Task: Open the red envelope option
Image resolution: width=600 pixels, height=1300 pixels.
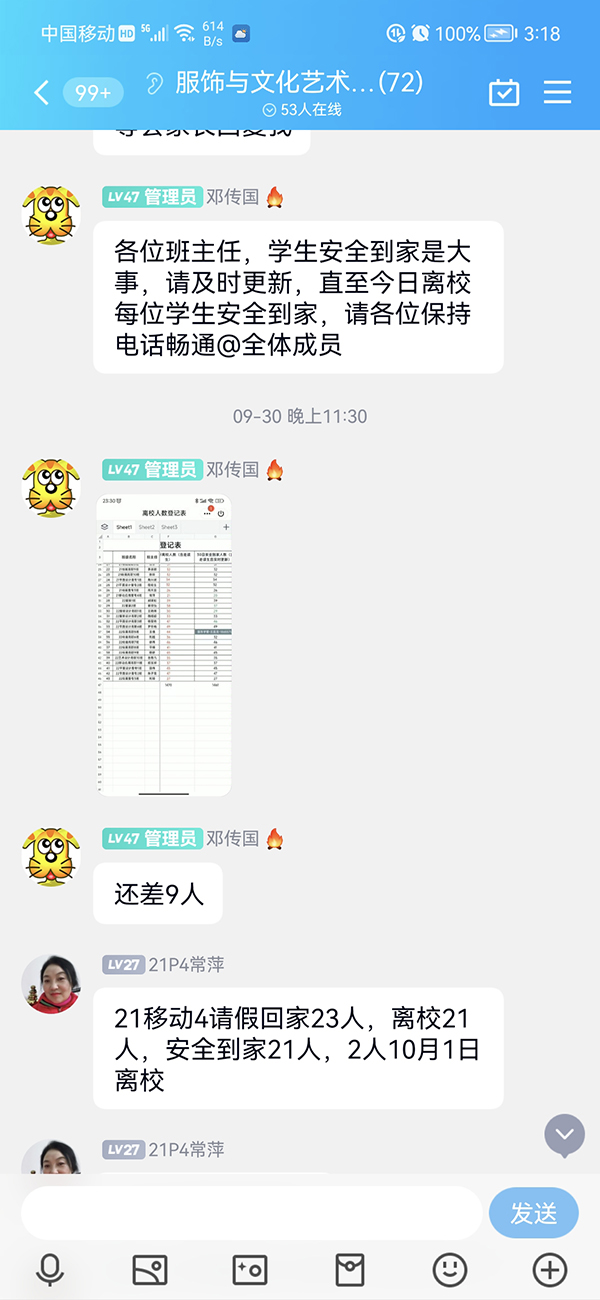Action: 350,1270
